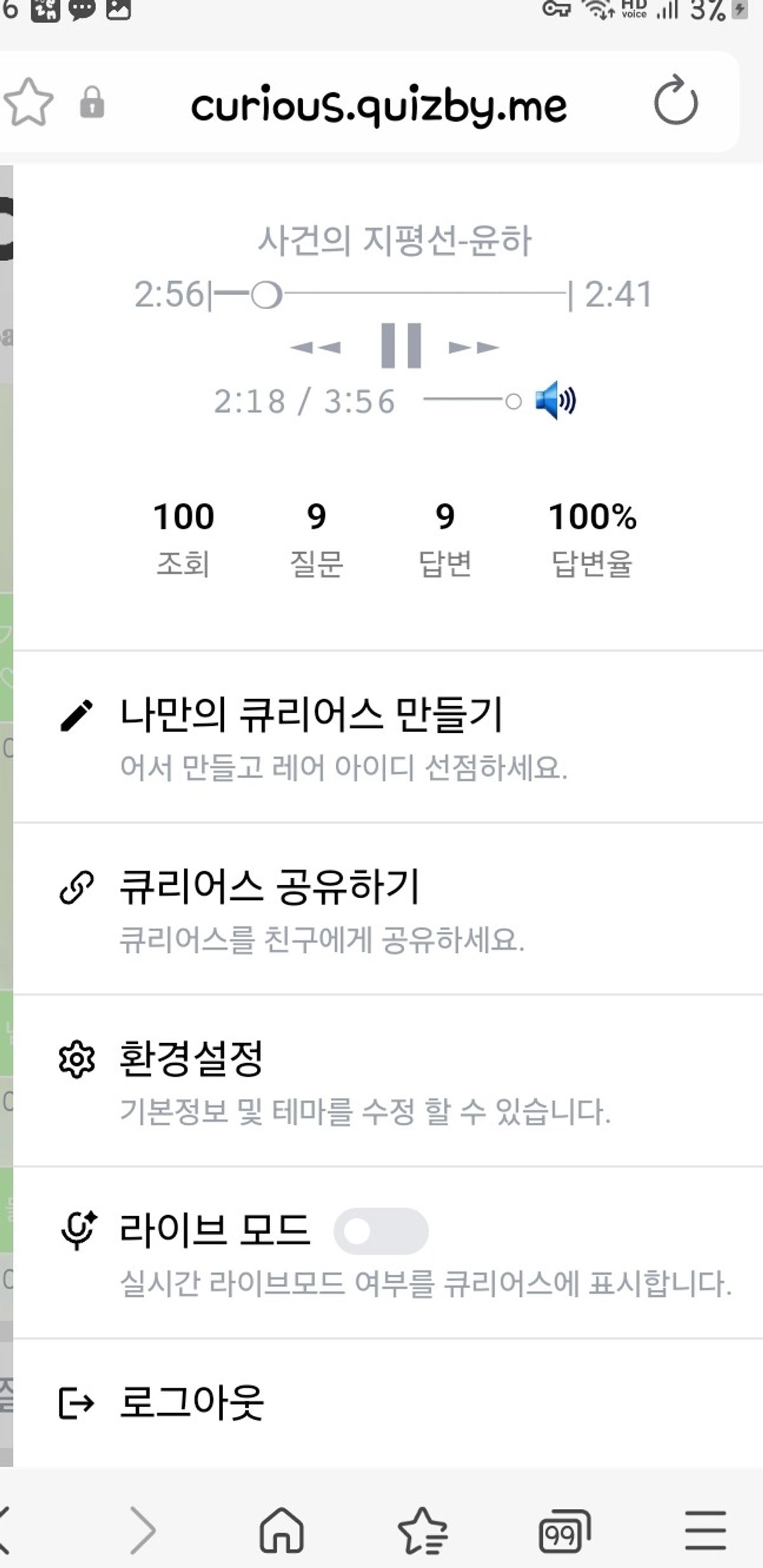The height and width of the screenshot is (1568, 763).
Task: Go to the browser home page
Action: pyautogui.click(x=282, y=1531)
